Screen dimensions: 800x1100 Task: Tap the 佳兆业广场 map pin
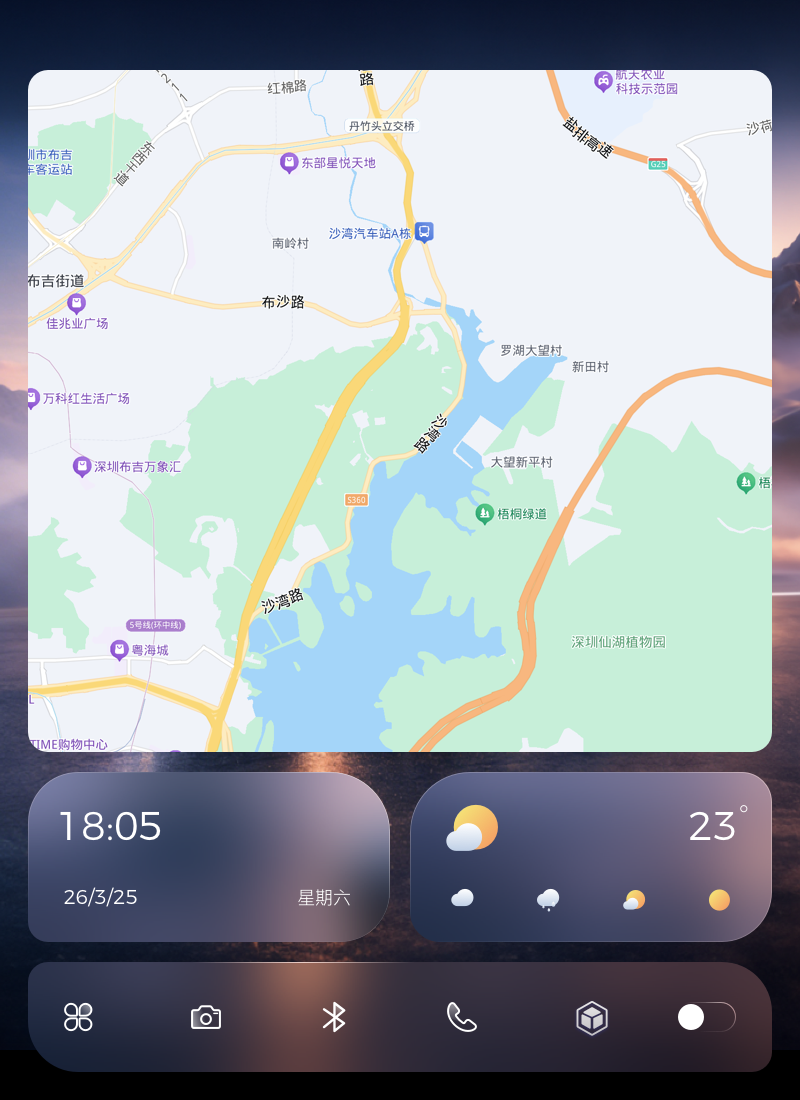coord(76,303)
